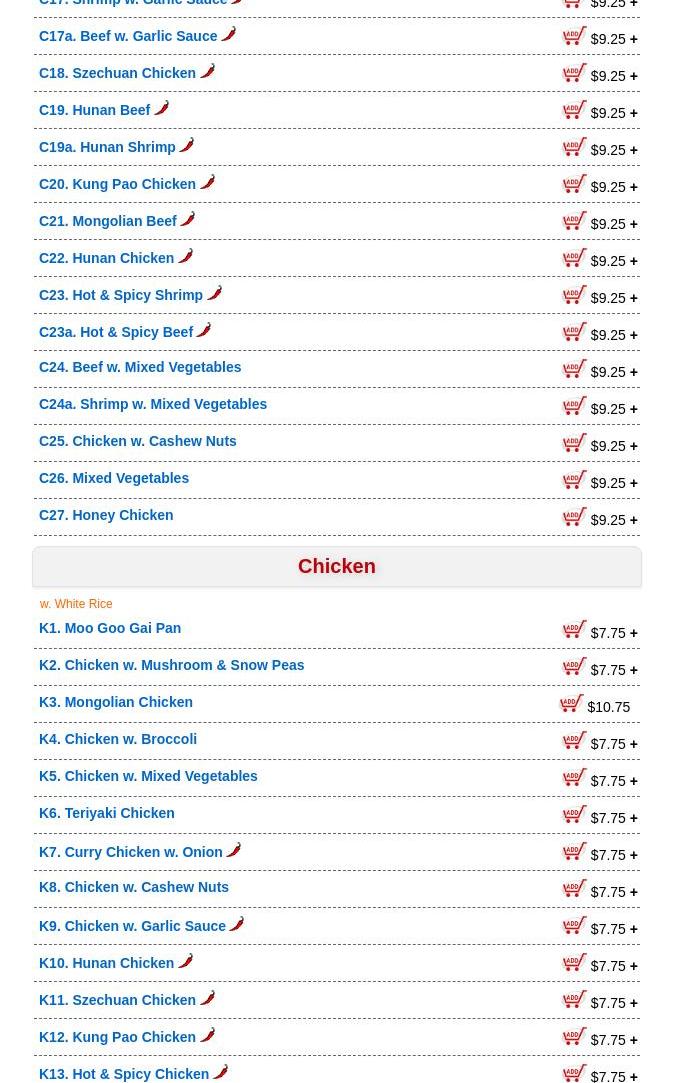675x1083 pixels.
Task: Add K3. Mongolian Chicken to cart
Action: 571,705
